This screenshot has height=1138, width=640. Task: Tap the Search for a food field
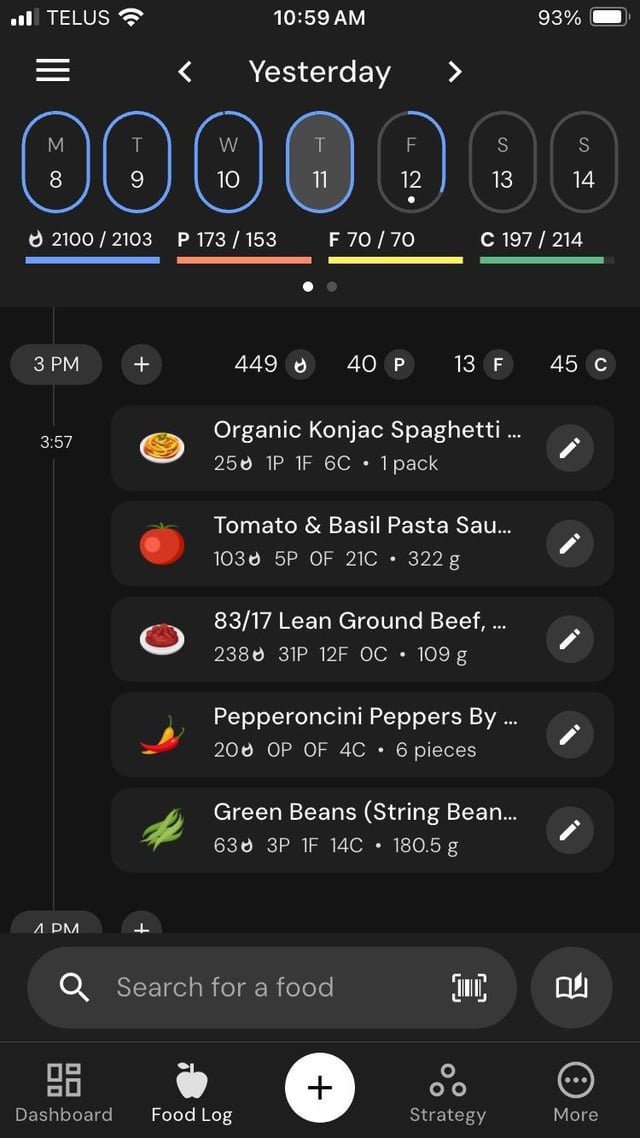[271, 987]
